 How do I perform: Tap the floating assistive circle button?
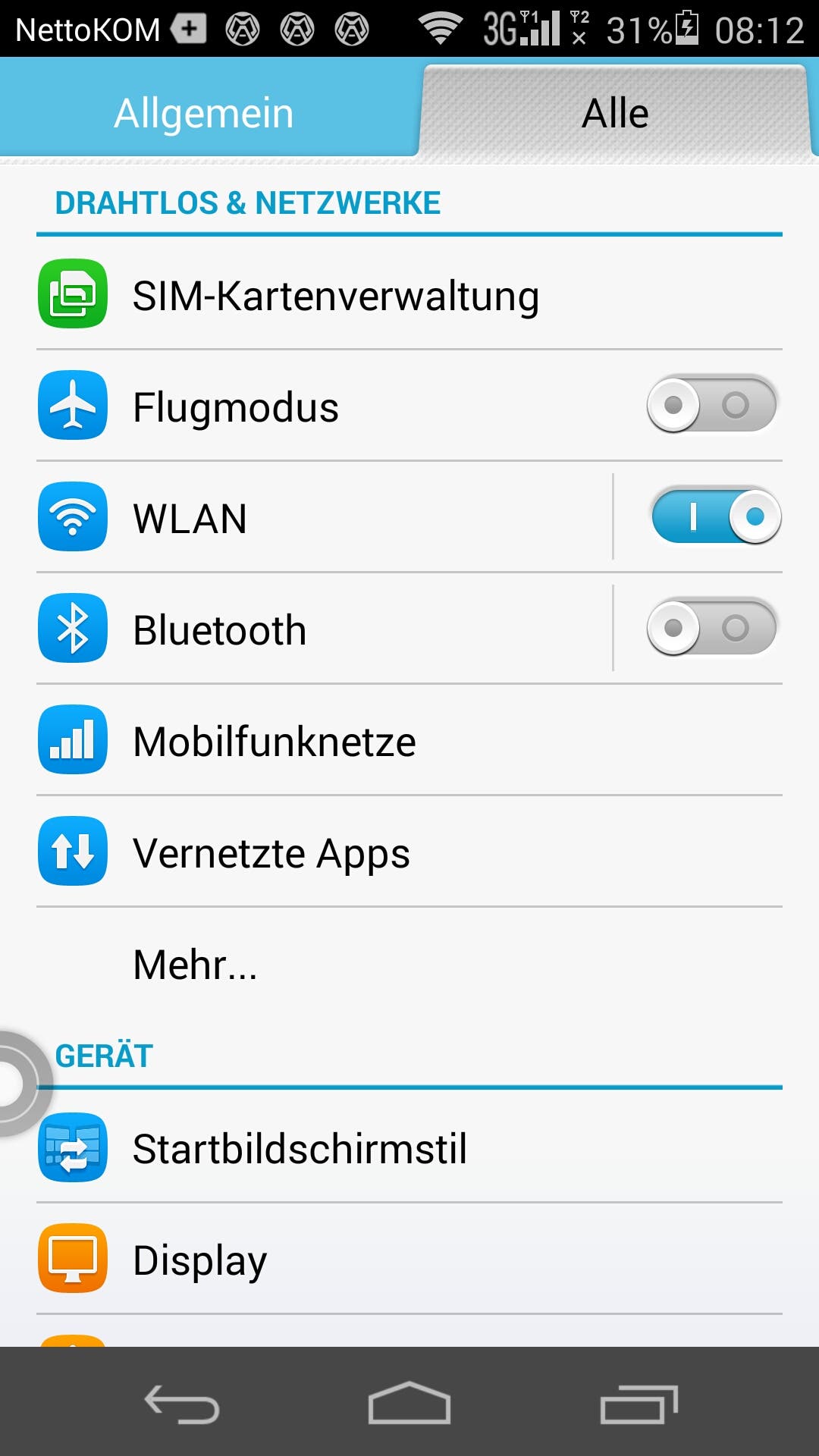pyautogui.click(x=17, y=1084)
